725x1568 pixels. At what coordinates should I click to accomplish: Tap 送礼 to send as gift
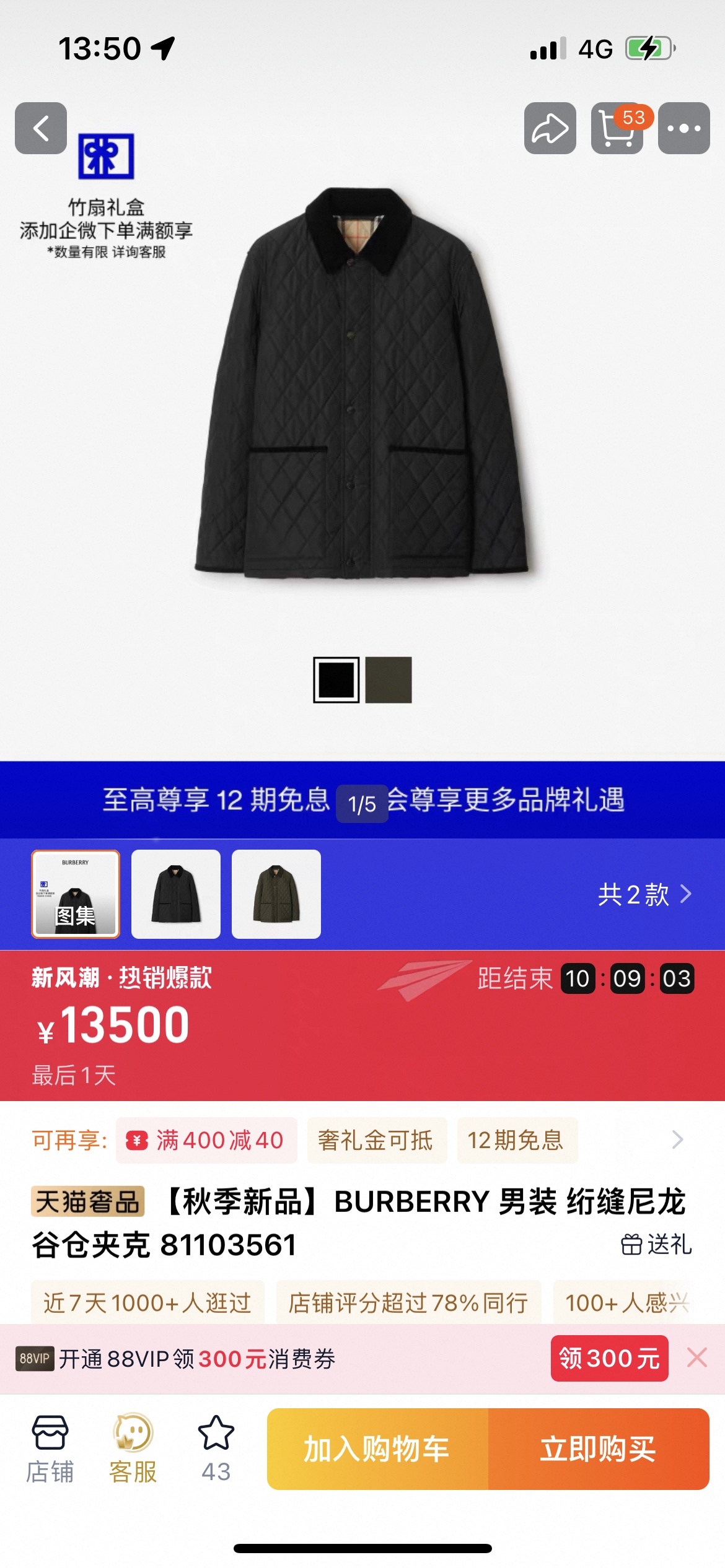[x=656, y=1244]
